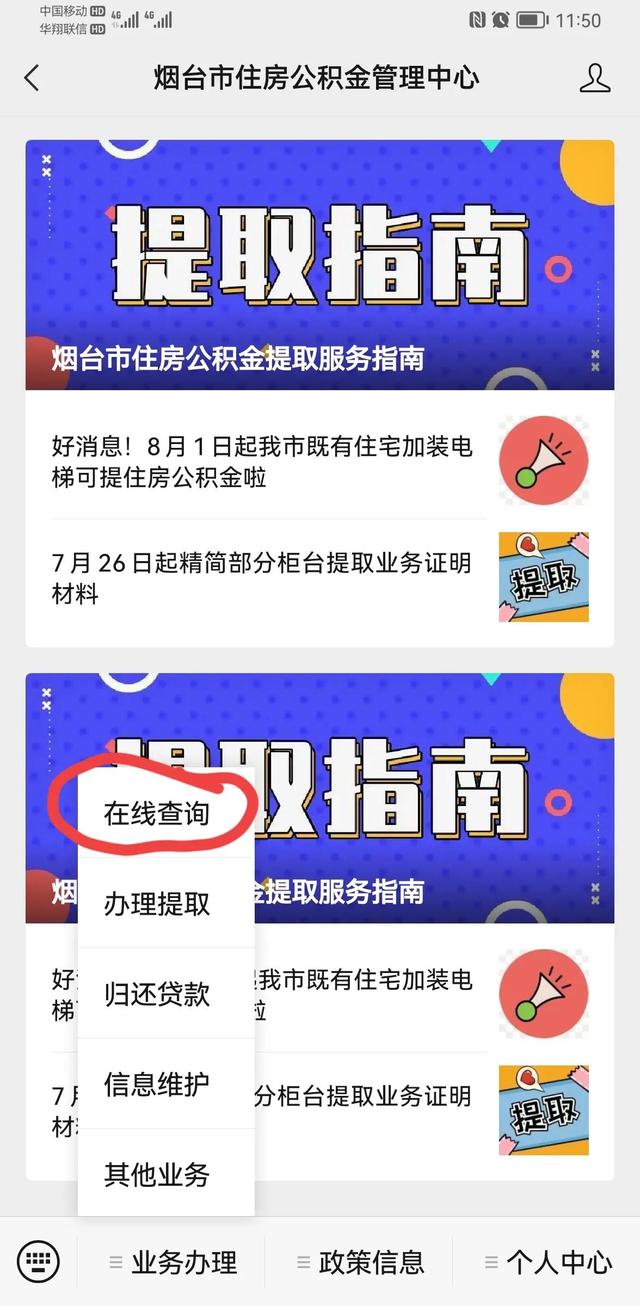Switch to keyboard input with the keyboard icon
640x1306 pixels.
pyautogui.click(x=39, y=1261)
